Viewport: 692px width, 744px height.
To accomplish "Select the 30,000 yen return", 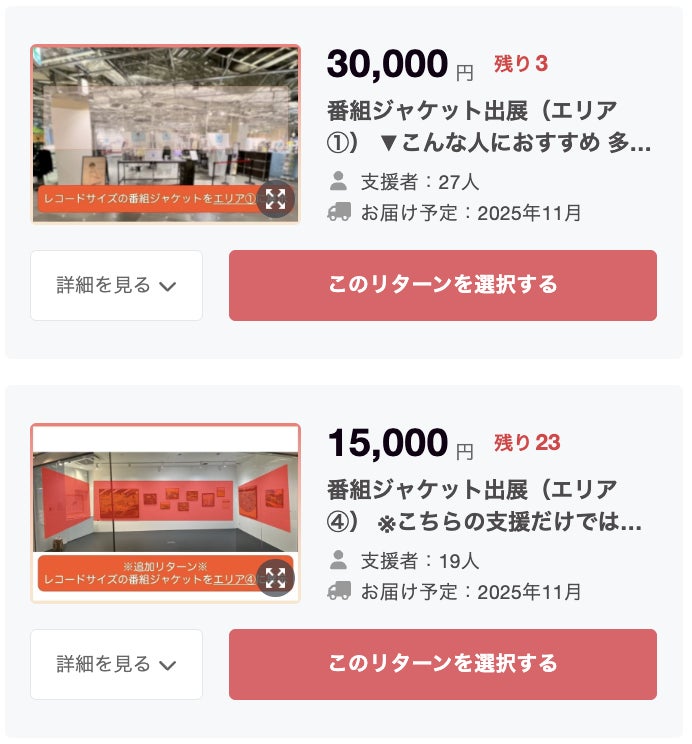I will pos(442,285).
